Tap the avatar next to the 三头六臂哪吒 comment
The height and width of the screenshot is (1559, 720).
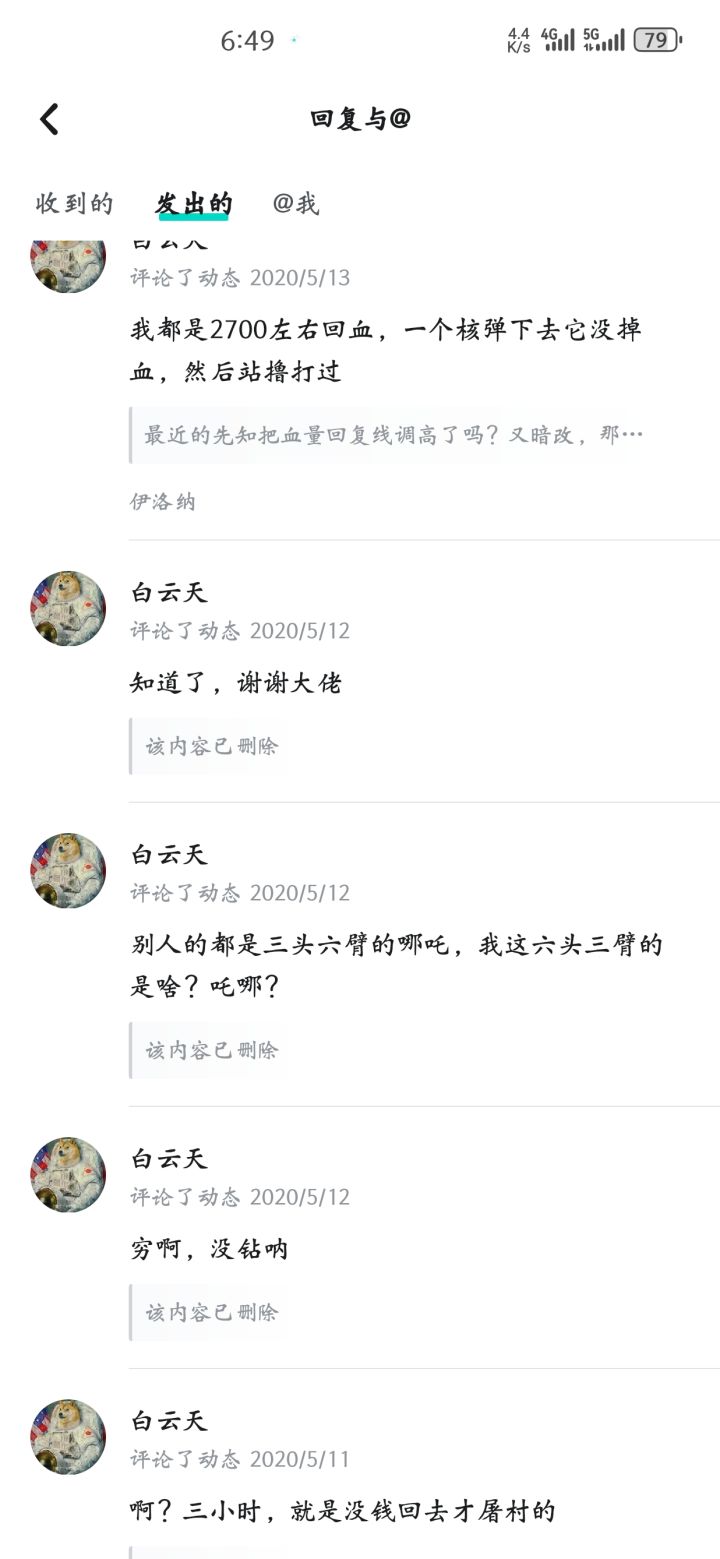click(x=66, y=870)
